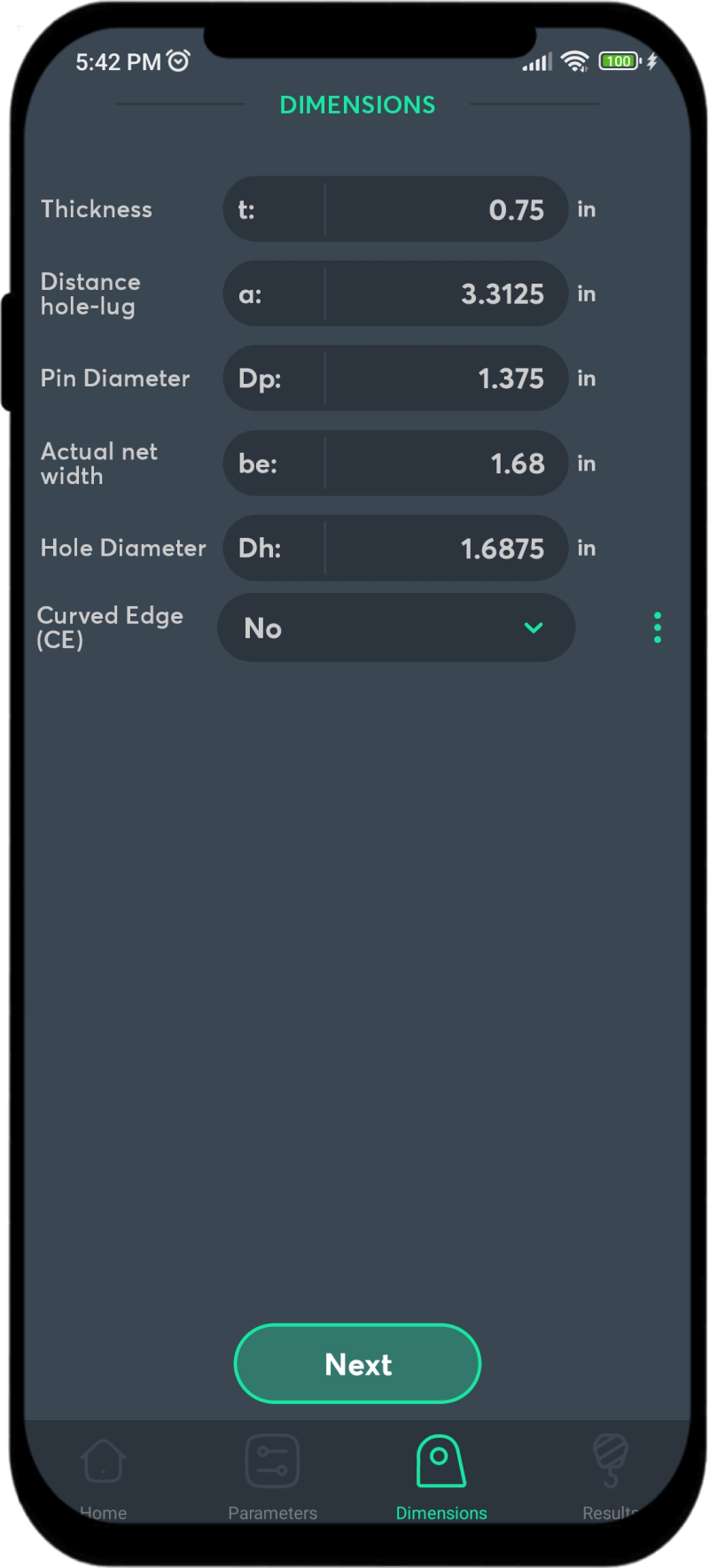The height and width of the screenshot is (1568, 709).
Task: Expand the Curved Edge dropdown chevron
Action: [x=534, y=628]
